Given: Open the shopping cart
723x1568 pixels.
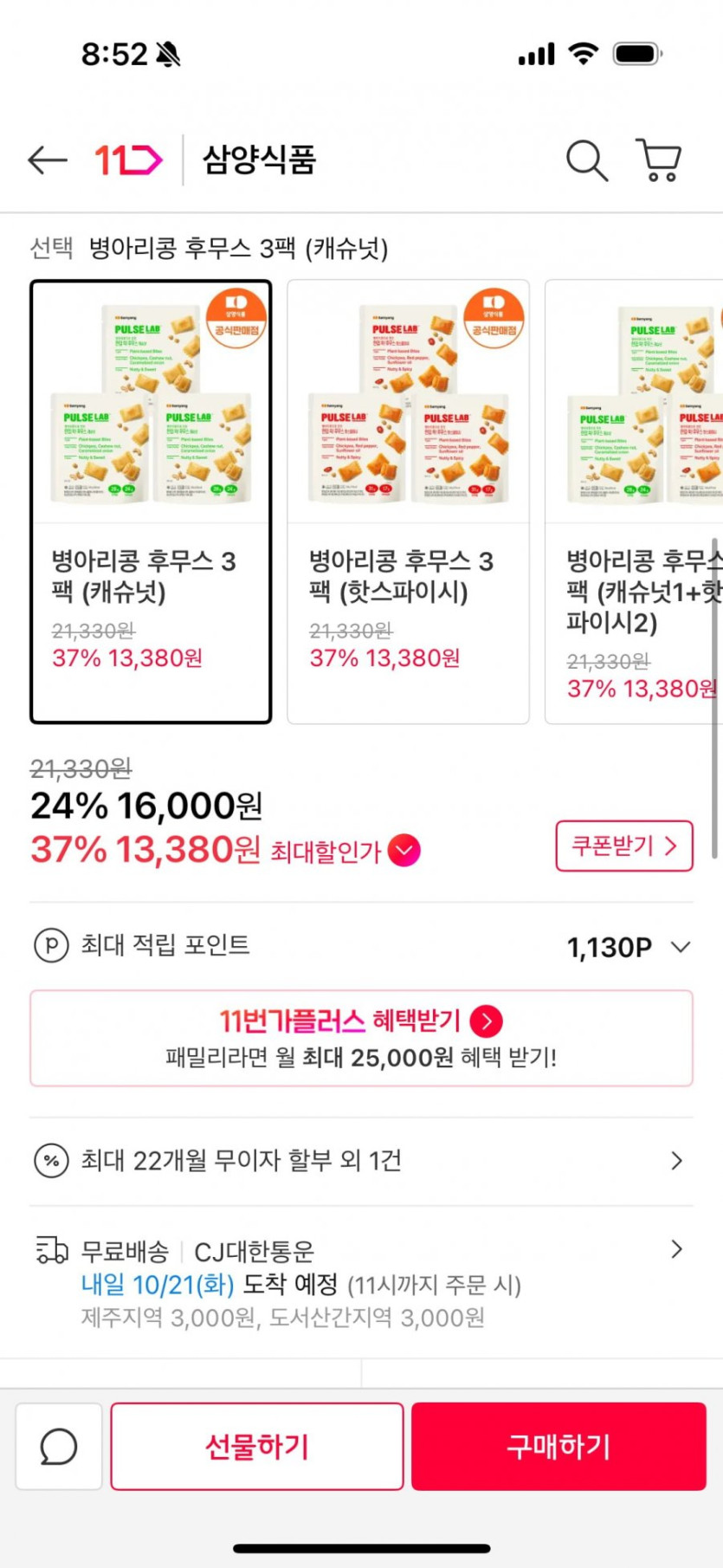Looking at the screenshot, I should coord(660,160).
